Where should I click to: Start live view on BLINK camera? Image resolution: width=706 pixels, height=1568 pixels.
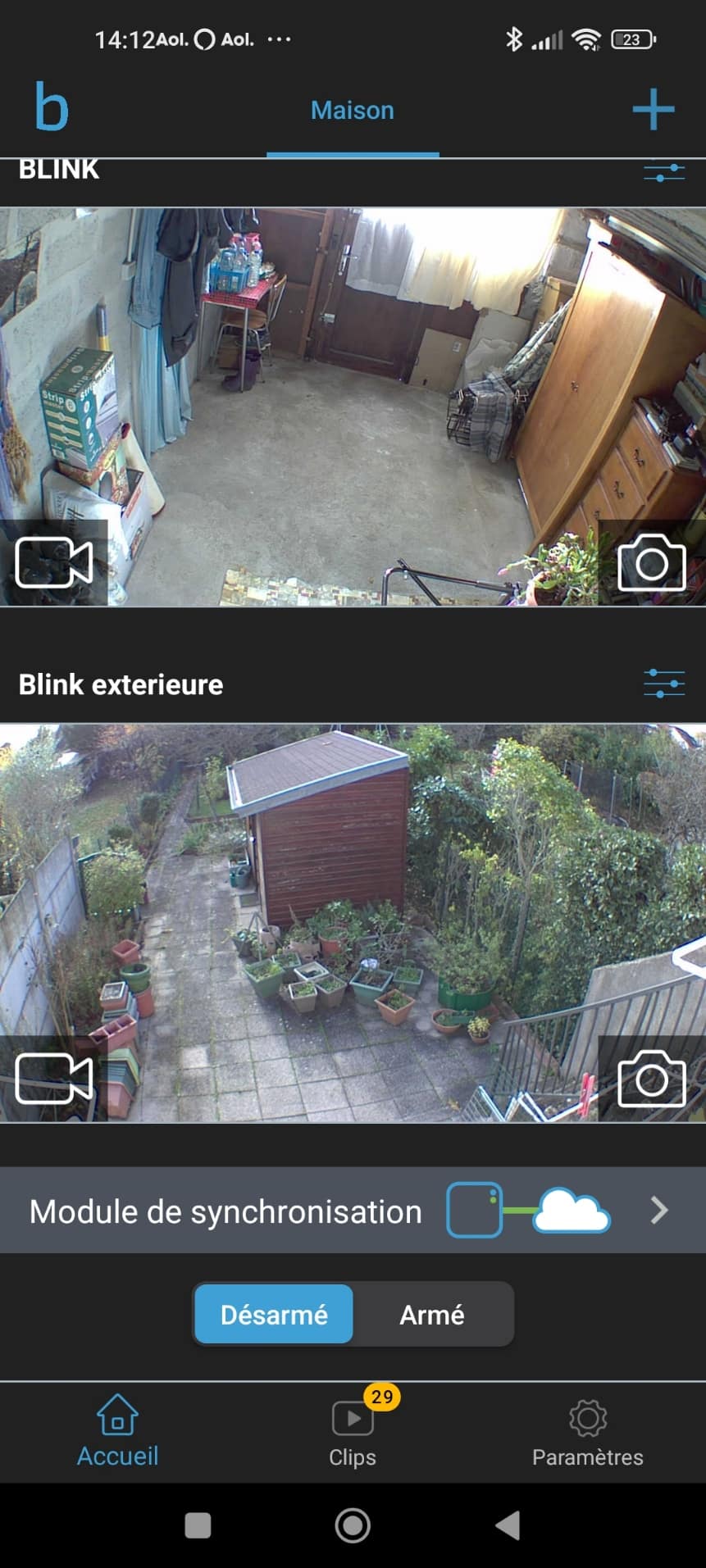pos(54,562)
